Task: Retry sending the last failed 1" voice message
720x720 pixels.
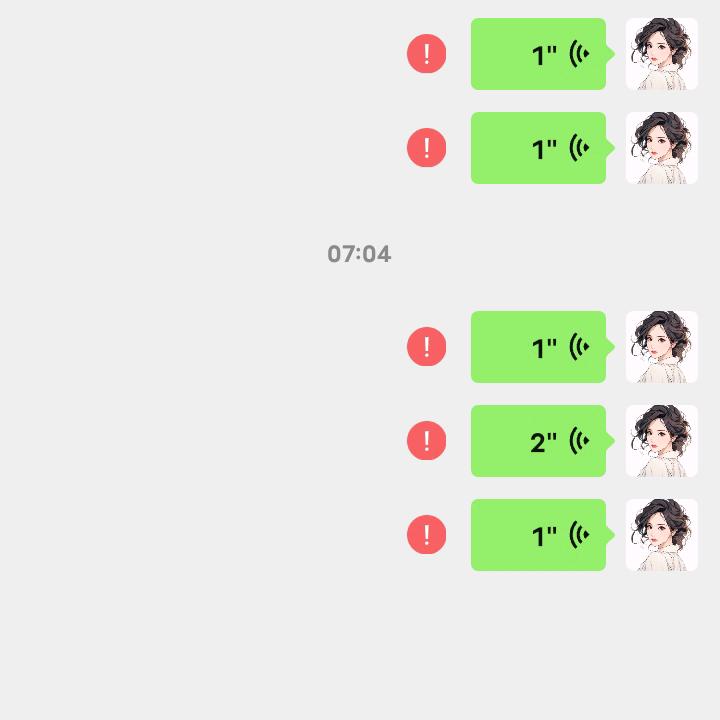Action: 427,535
